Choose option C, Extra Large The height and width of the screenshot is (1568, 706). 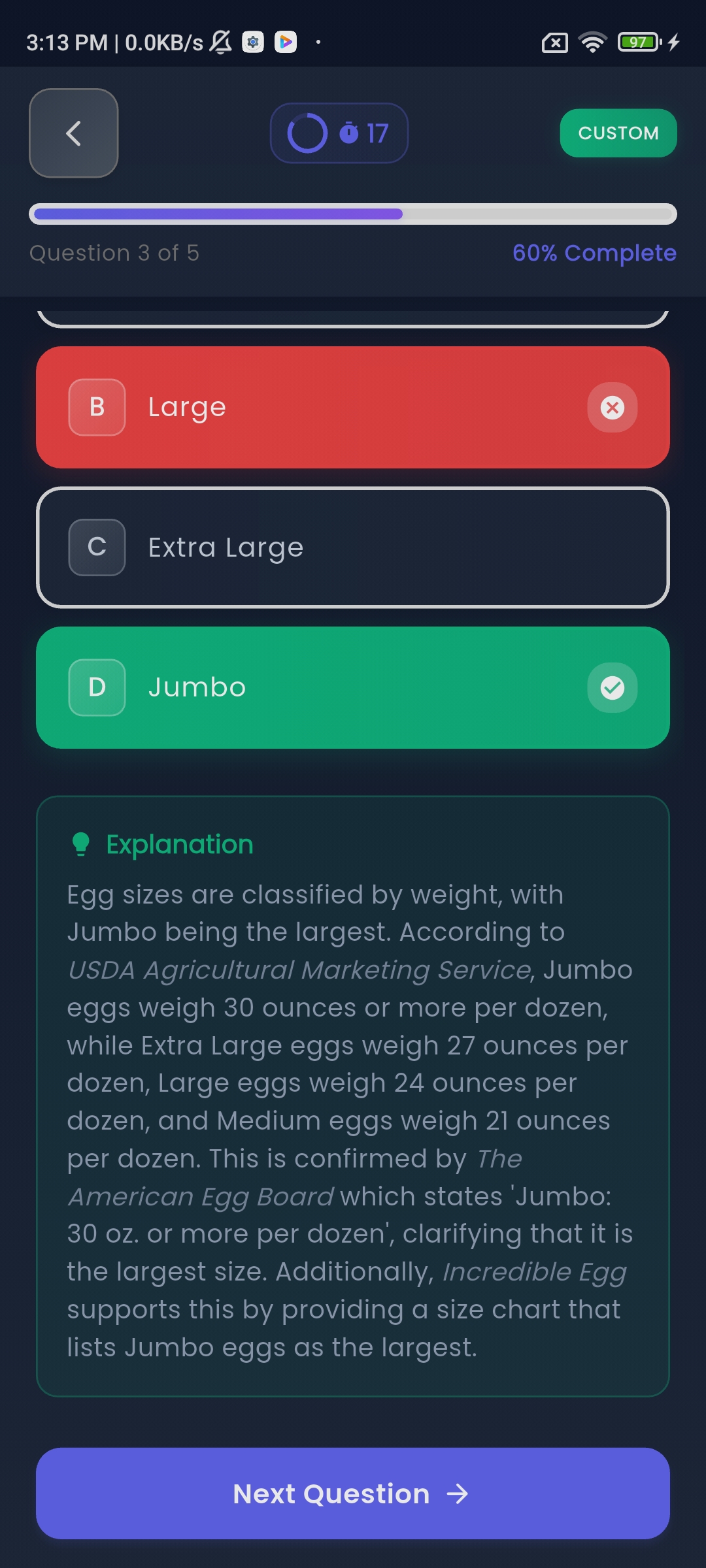pyautogui.click(x=353, y=547)
